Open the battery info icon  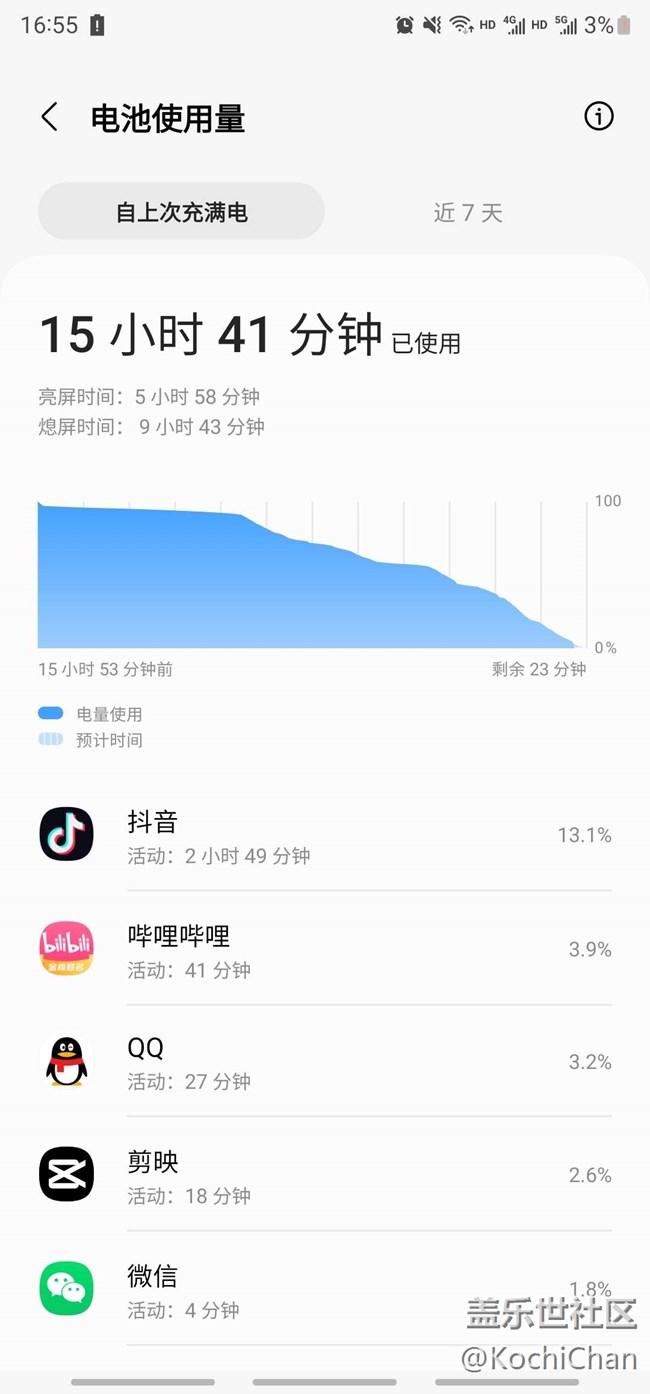click(x=598, y=117)
